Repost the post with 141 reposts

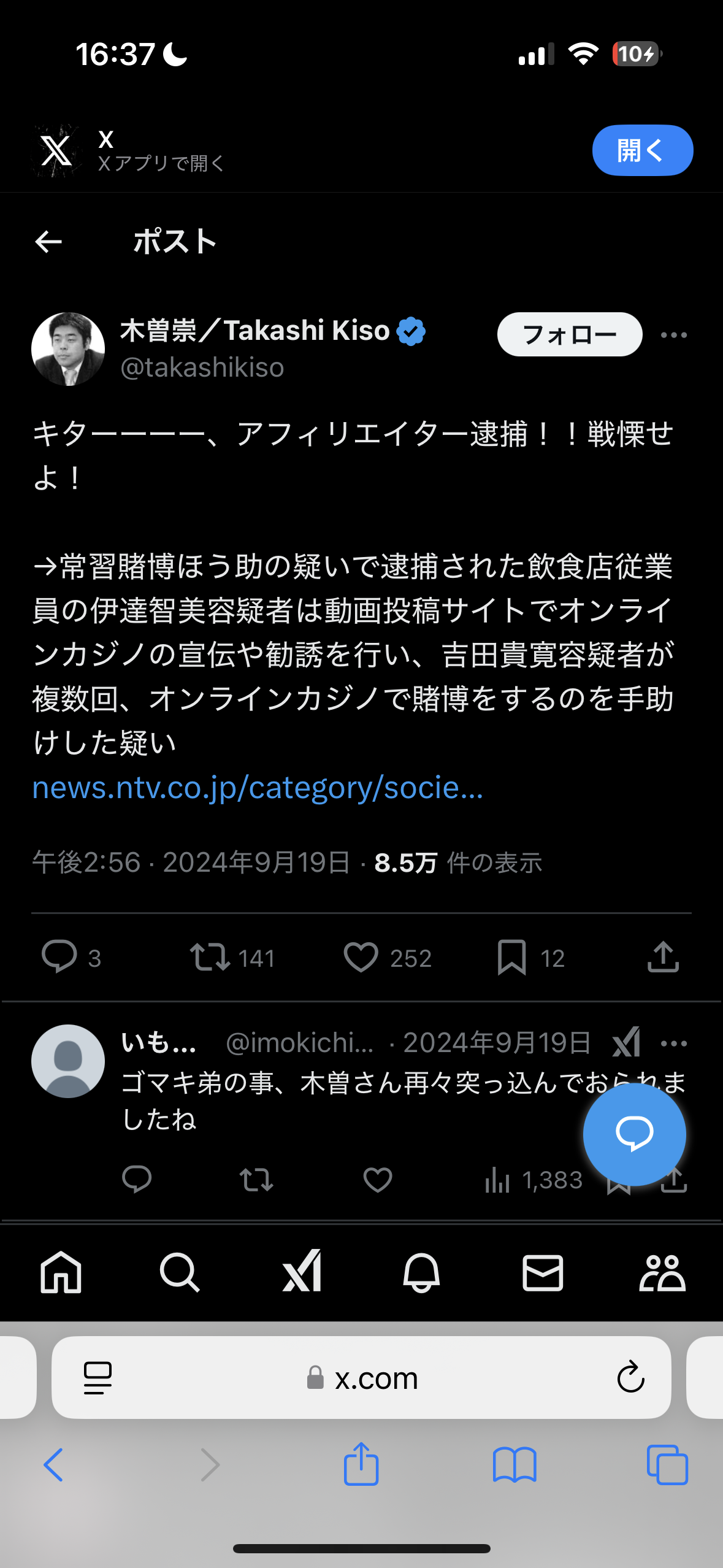pyautogui.click(x=210, y=957)
